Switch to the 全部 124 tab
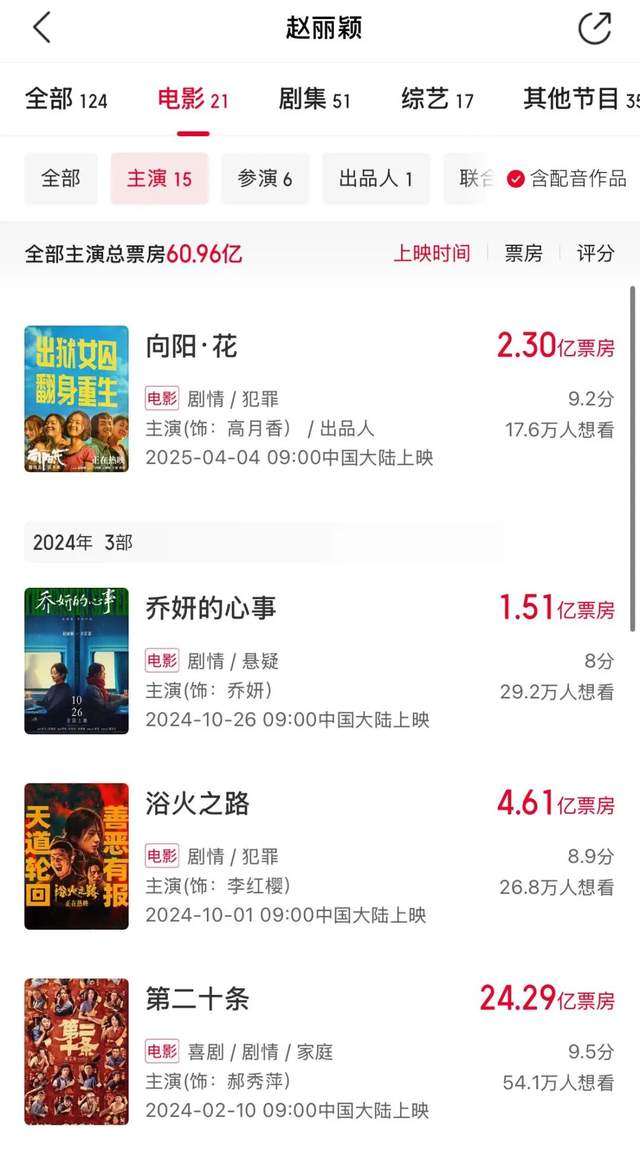This screenshot has height=1156, width=640. pyautogui.click(x=65, y=99)
